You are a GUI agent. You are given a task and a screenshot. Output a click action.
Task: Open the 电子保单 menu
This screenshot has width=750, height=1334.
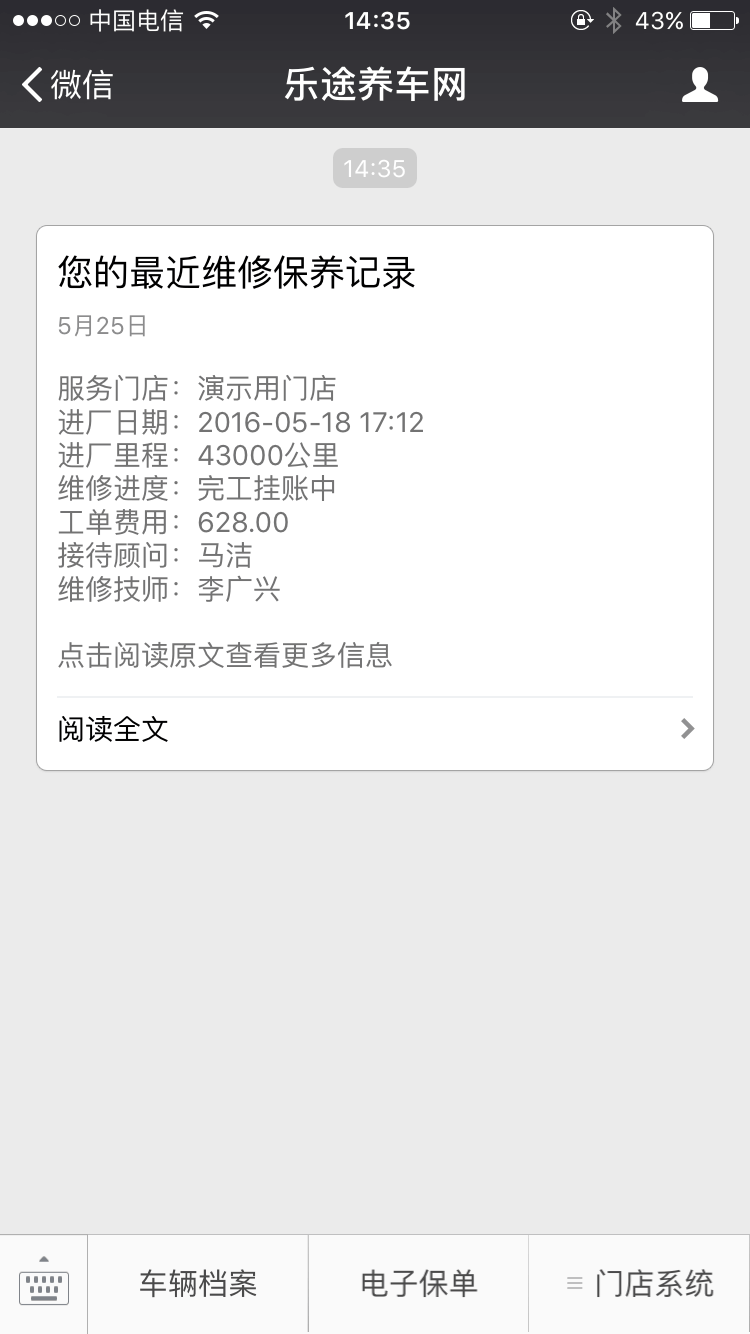point(419,1284)
